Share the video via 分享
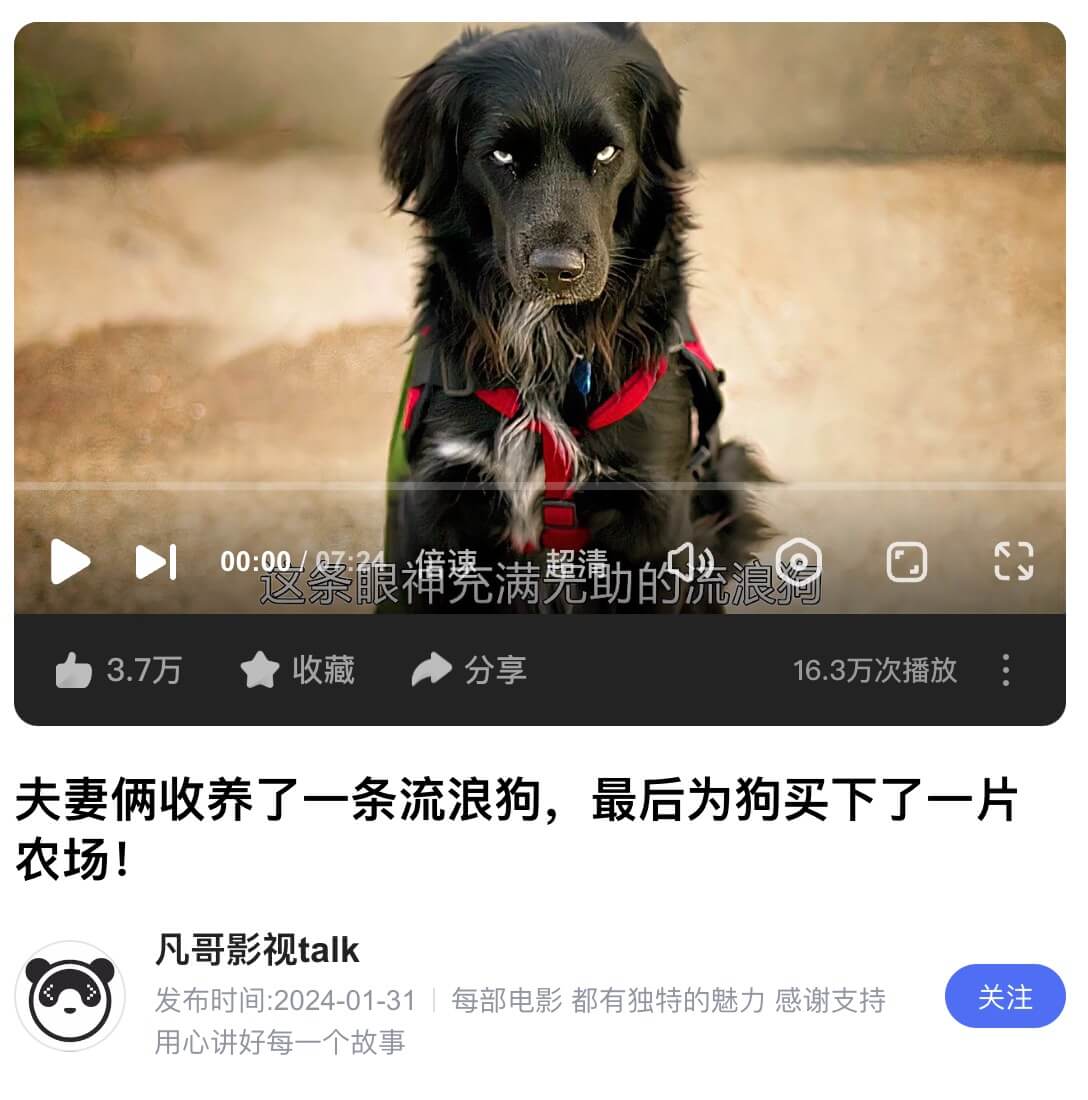The image size is (1088, 1100). pyautogui.click(x=469, y=670)
